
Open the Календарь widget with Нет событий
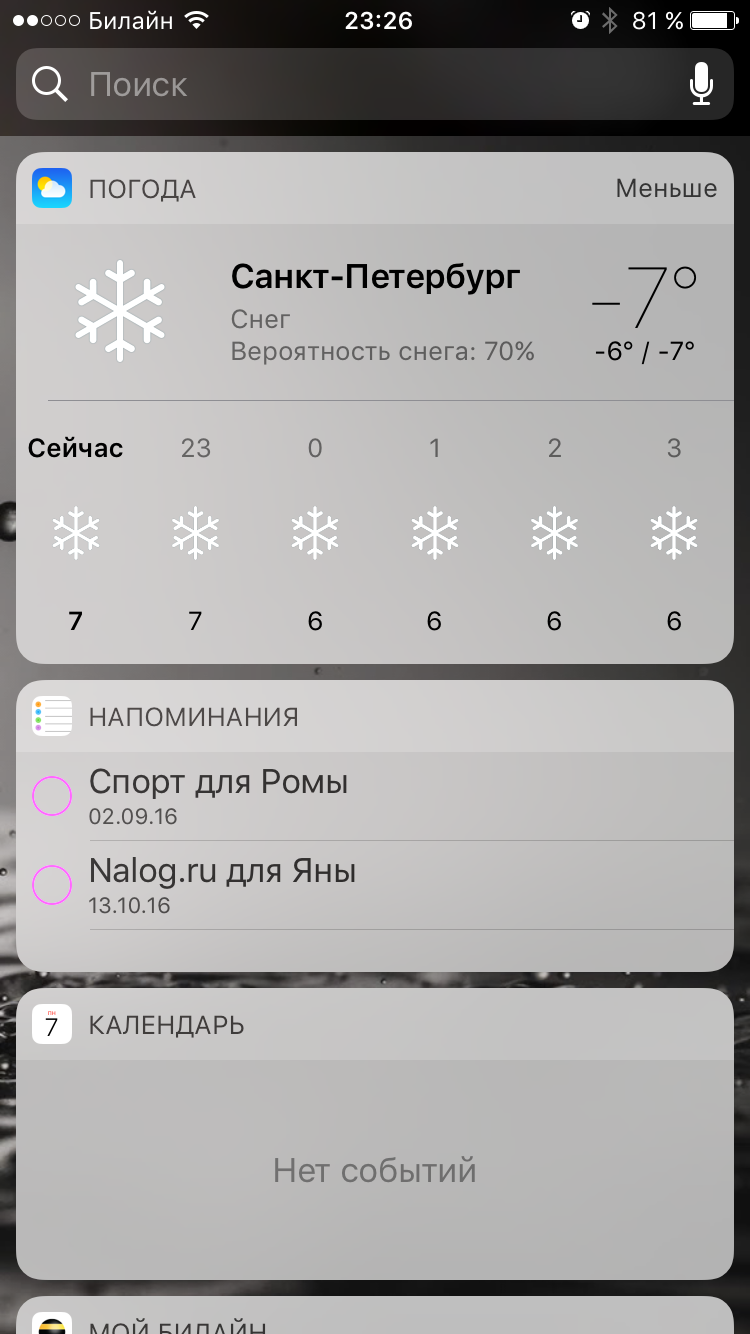pyautogui.click(x=375, y=1170)
